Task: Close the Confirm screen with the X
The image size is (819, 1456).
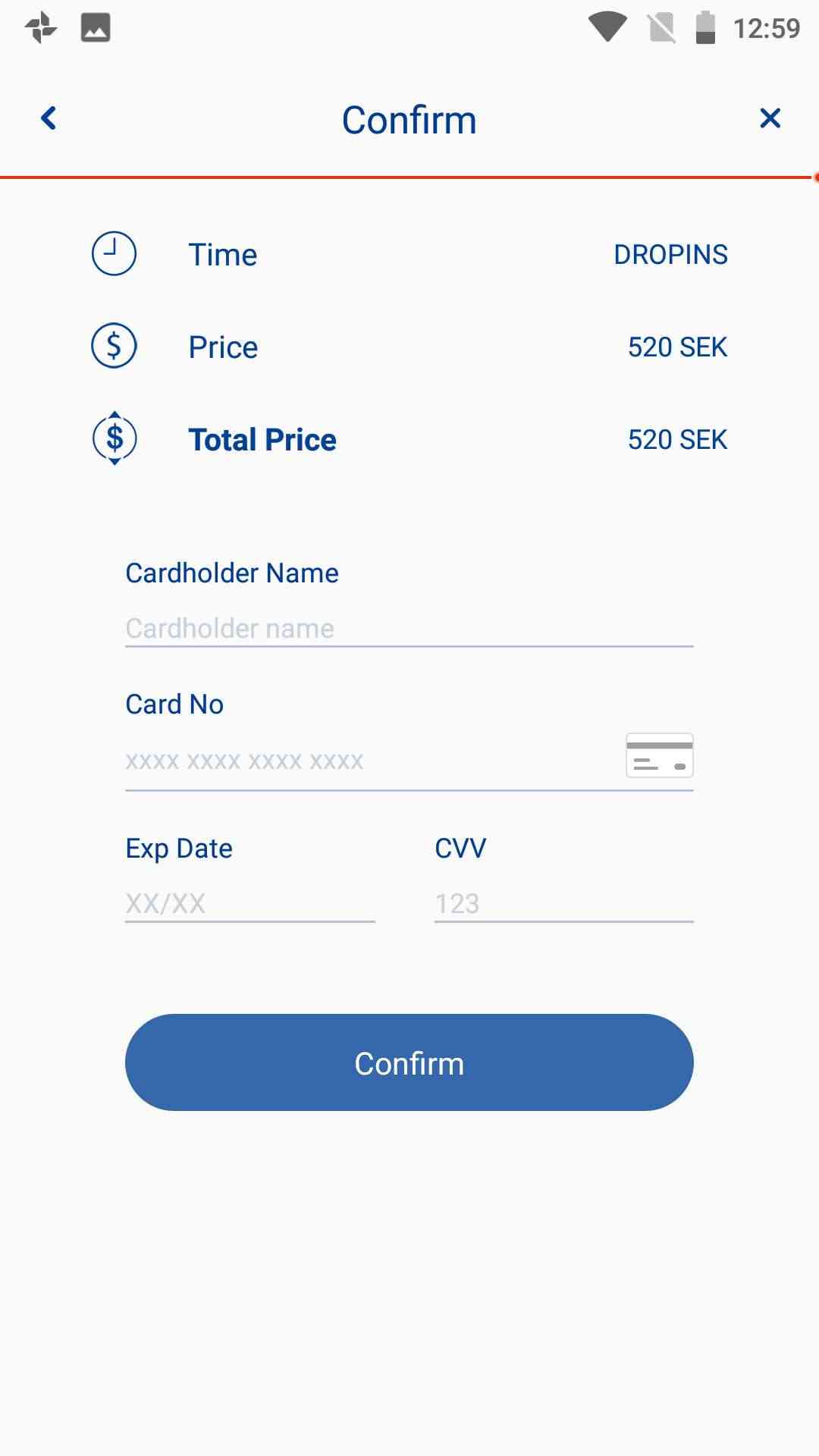Action: click(x=770, y=118)
